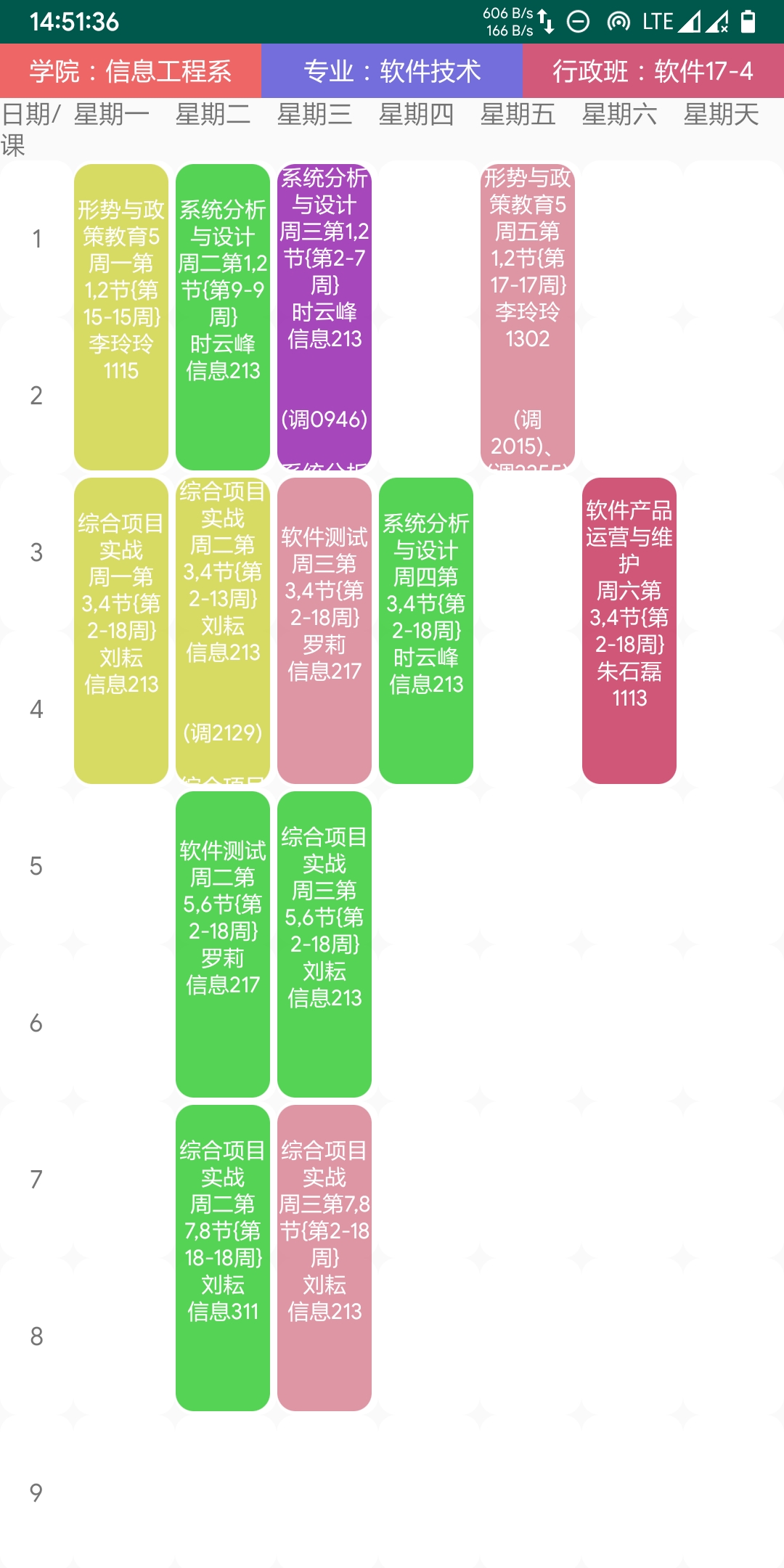Tap the 行政班:软件17-4 header
The image size is (784, 1568).
point(653,70)
